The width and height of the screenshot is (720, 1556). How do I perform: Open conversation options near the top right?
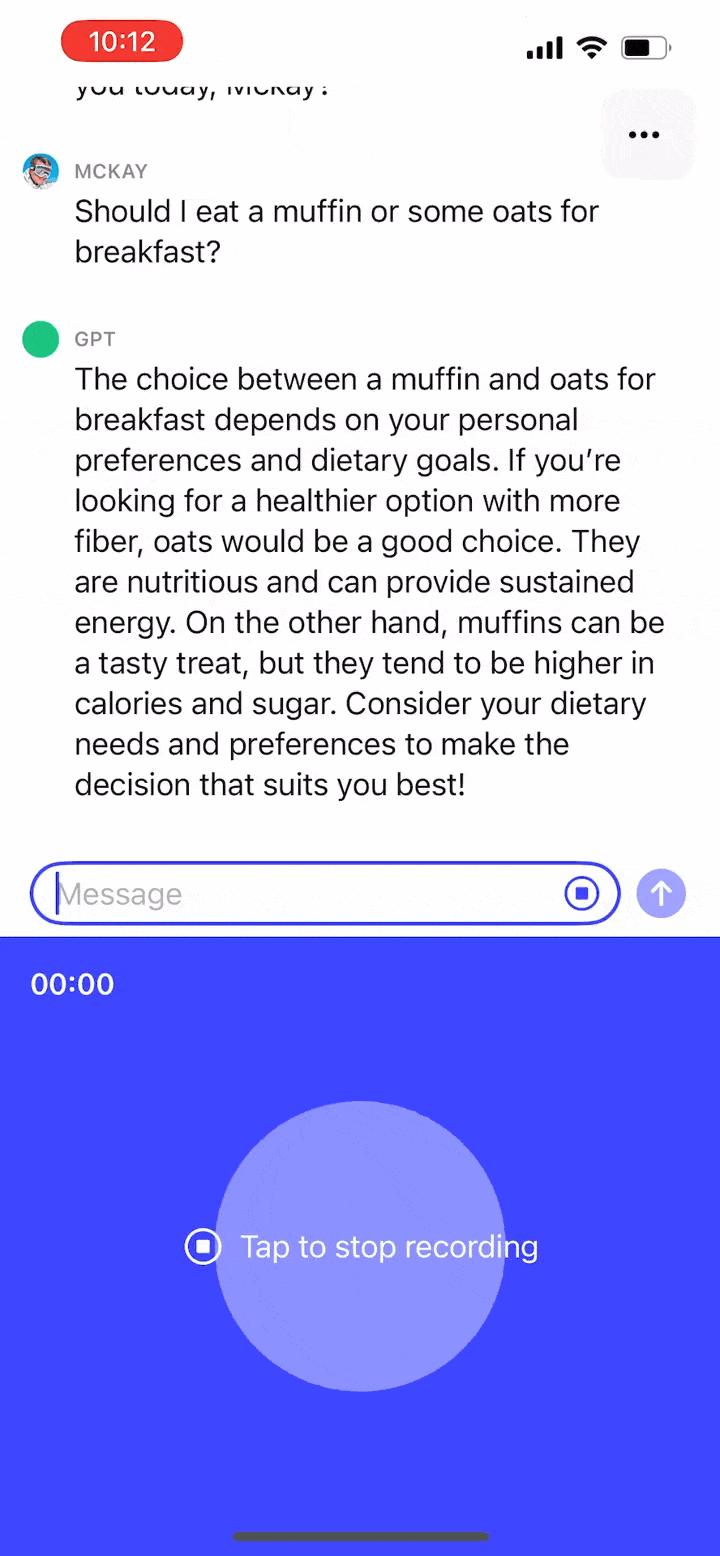point(644,134)
